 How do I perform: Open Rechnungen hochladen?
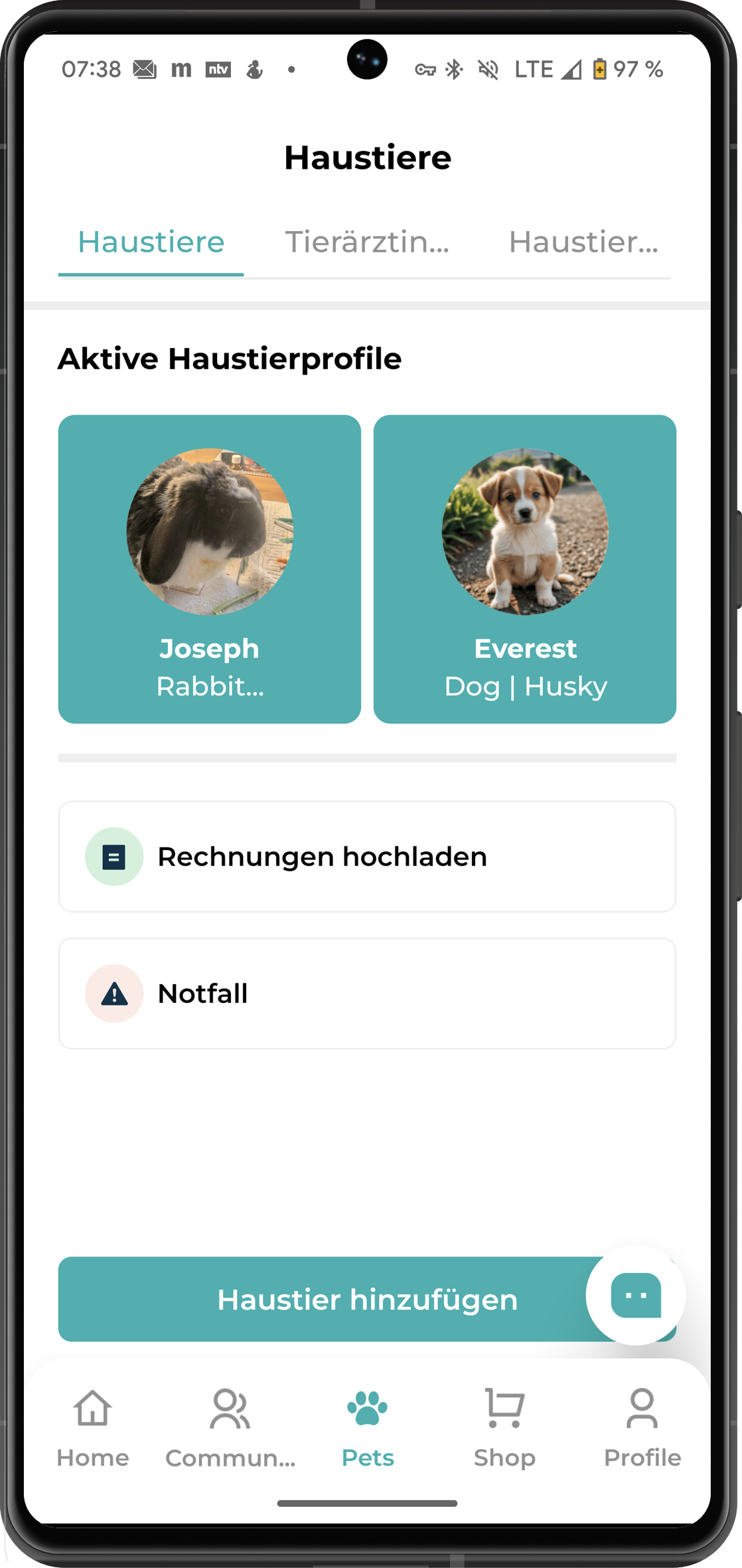[x=367, y=857]
